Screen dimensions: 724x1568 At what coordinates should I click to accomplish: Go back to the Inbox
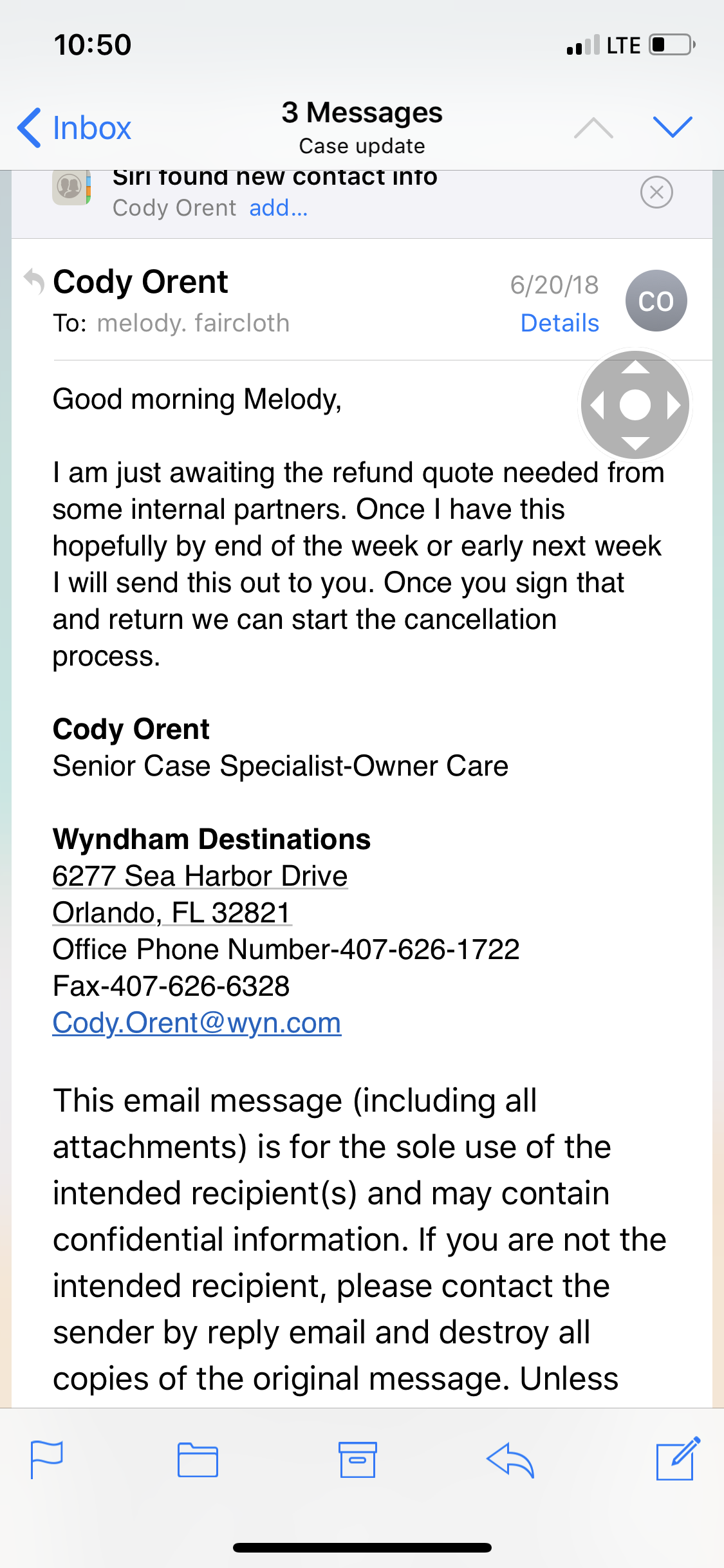74,127
